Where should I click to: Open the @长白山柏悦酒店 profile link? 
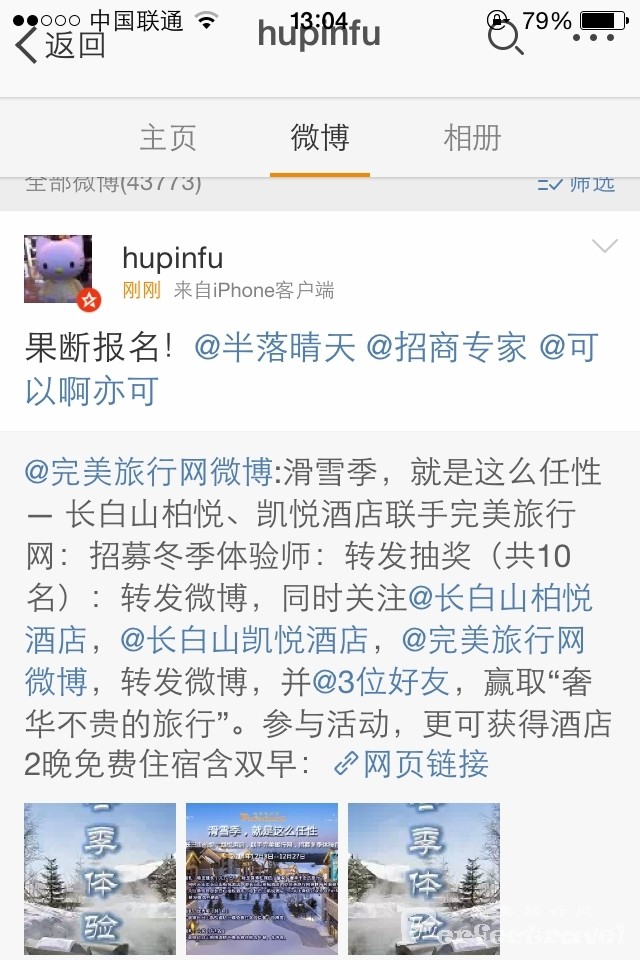500,598
